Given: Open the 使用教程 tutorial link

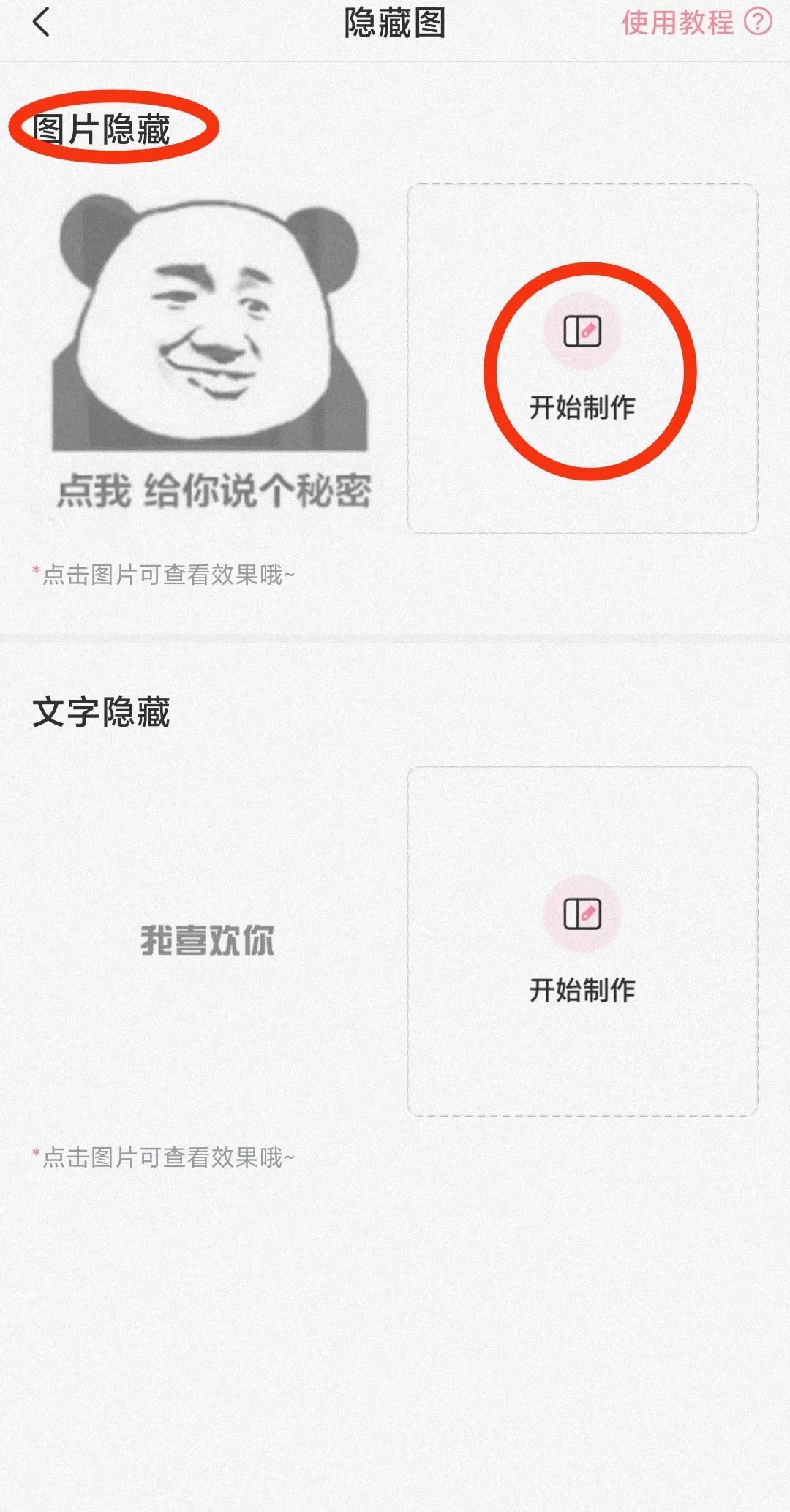Looking at the screenshot, I should tap(696, 23).
